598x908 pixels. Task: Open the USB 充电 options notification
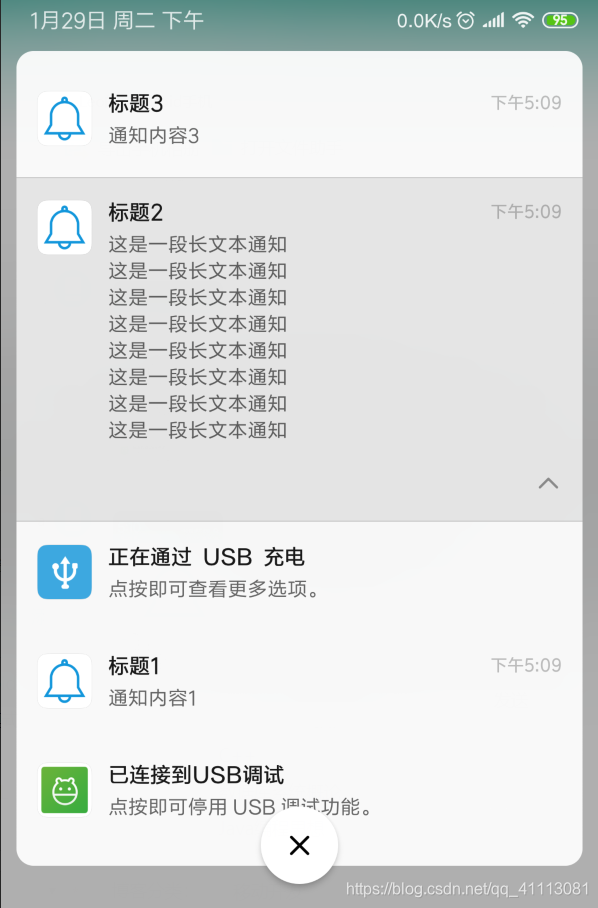[299, 572]
